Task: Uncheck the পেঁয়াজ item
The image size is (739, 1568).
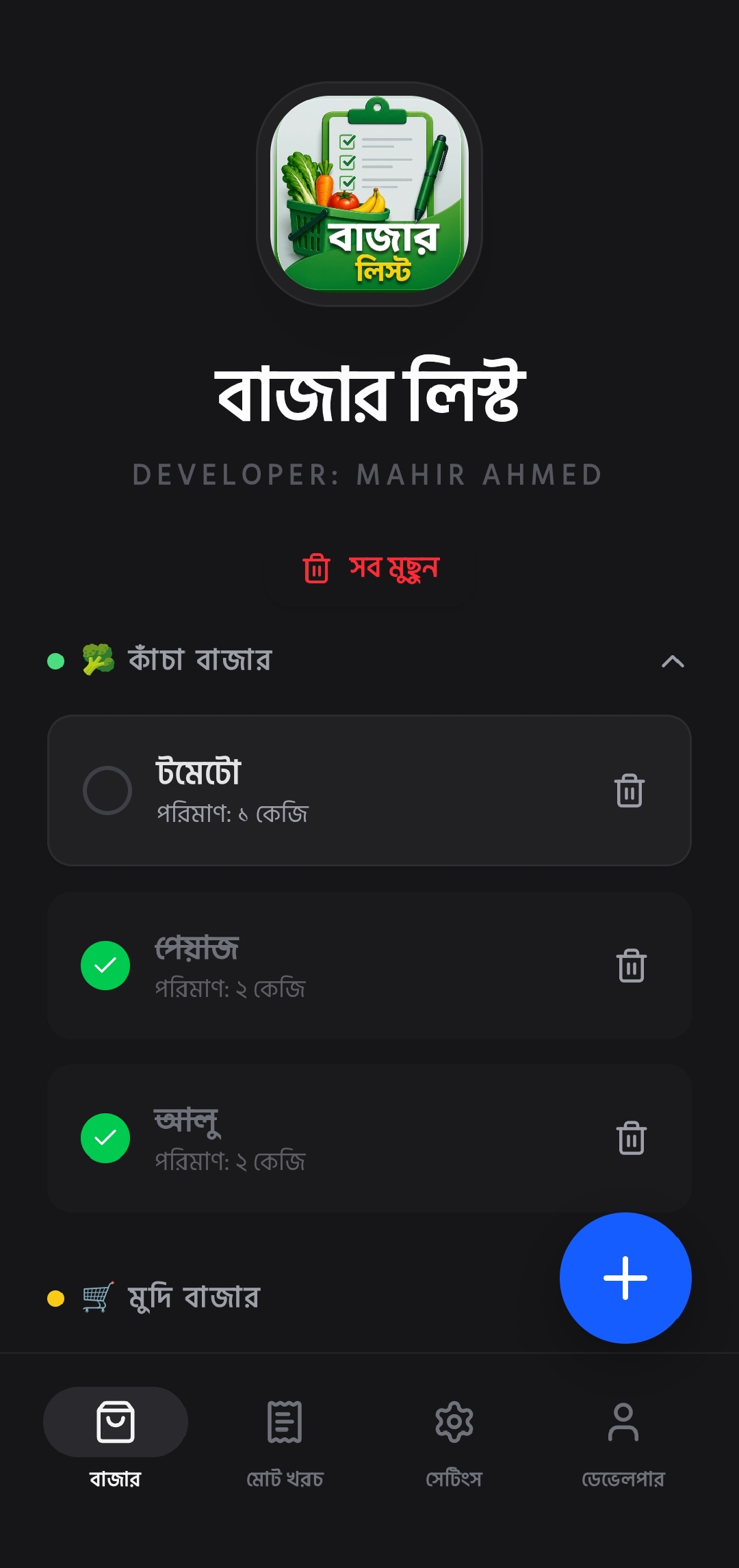Action: pos(105,966)
